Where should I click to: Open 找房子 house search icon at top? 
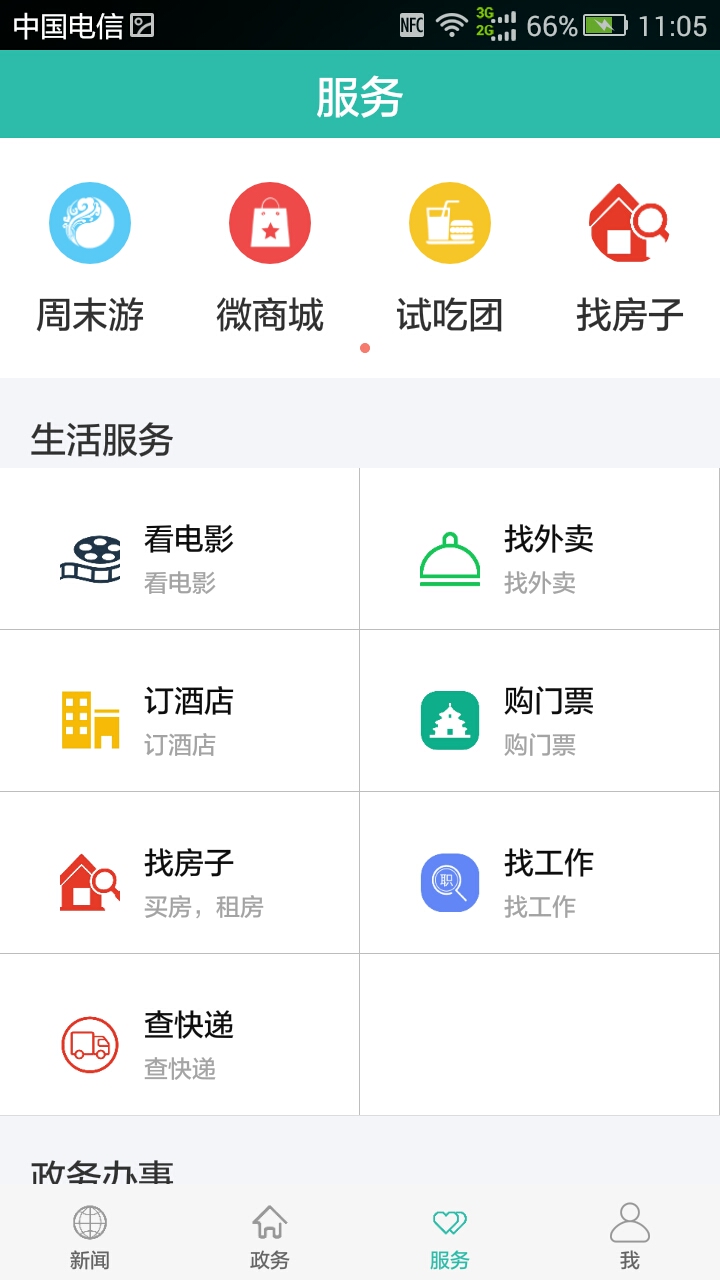point(630,222)
